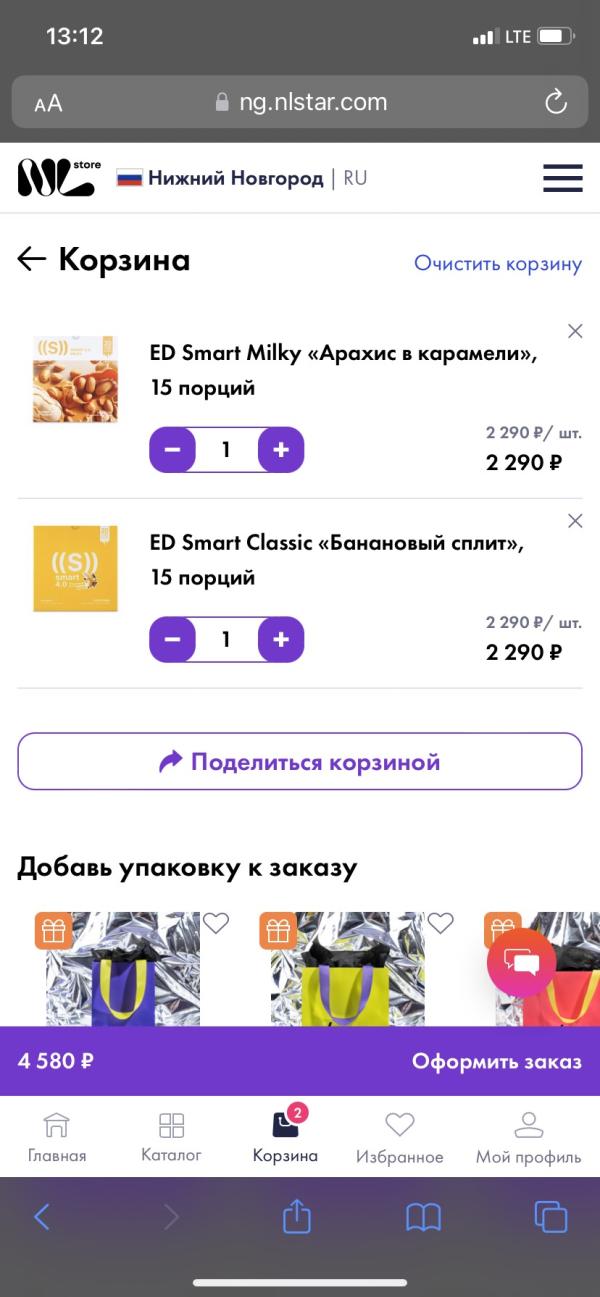Switch to the Главная tab
The image size is (600, 1297).
57,1137
